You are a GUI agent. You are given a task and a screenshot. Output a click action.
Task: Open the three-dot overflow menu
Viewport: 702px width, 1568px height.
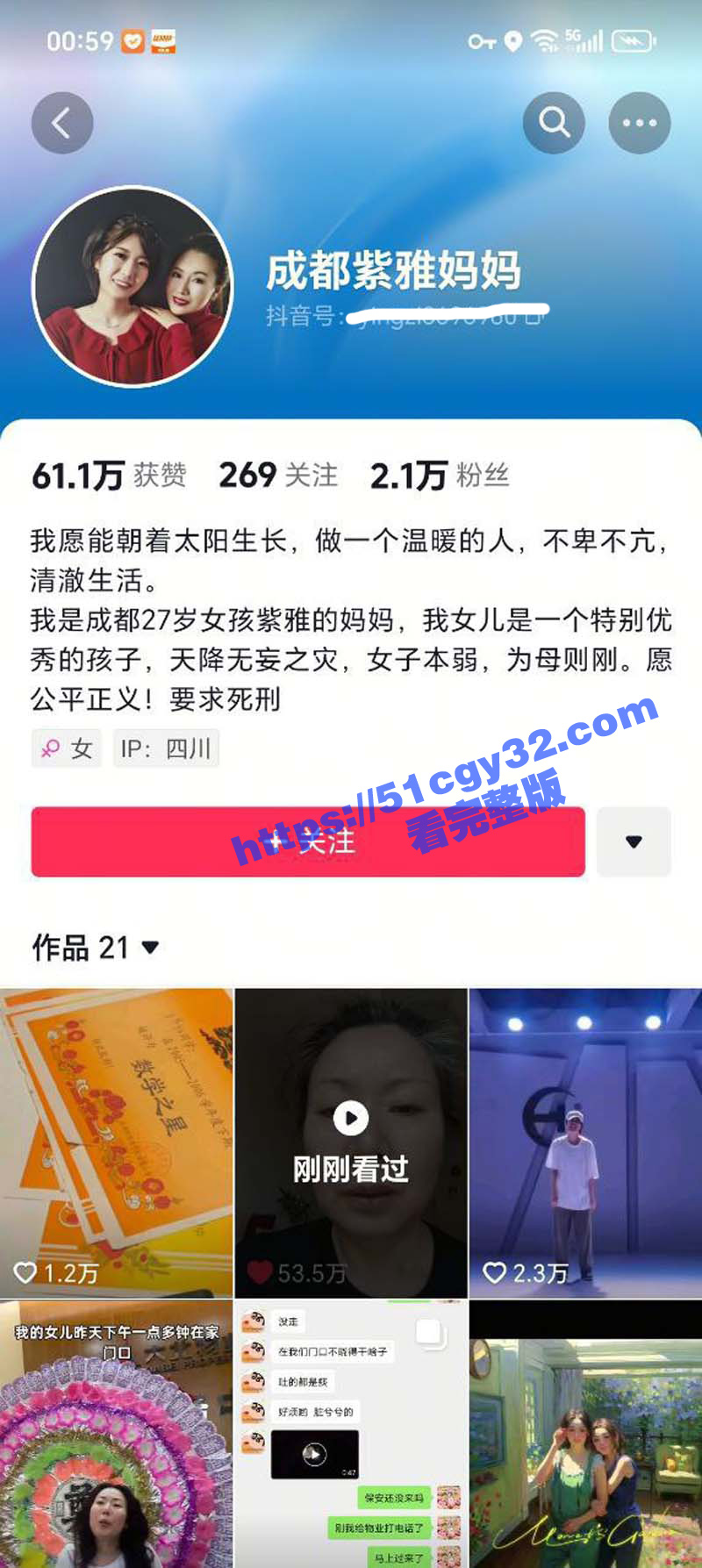(639, 123)
